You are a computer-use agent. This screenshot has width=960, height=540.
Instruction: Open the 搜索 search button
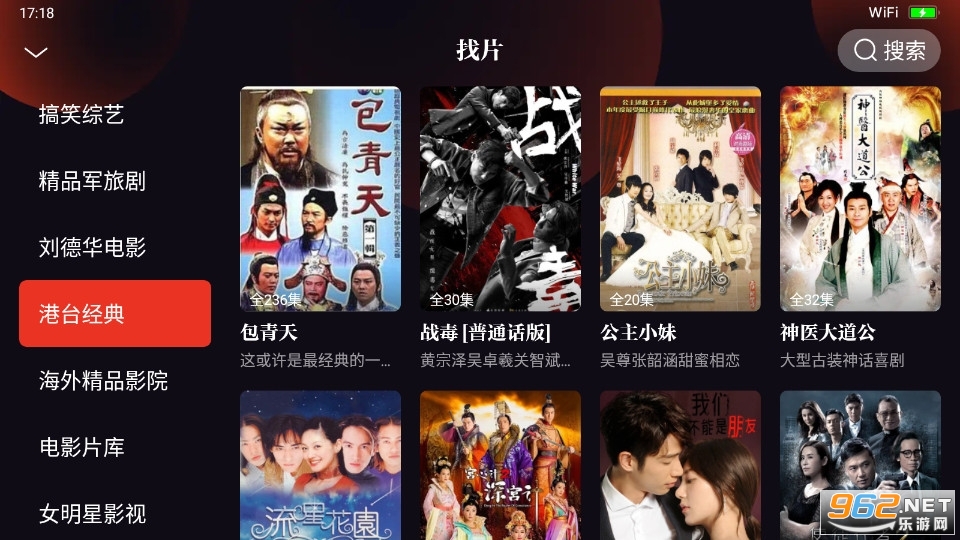(x=889, y=50)
